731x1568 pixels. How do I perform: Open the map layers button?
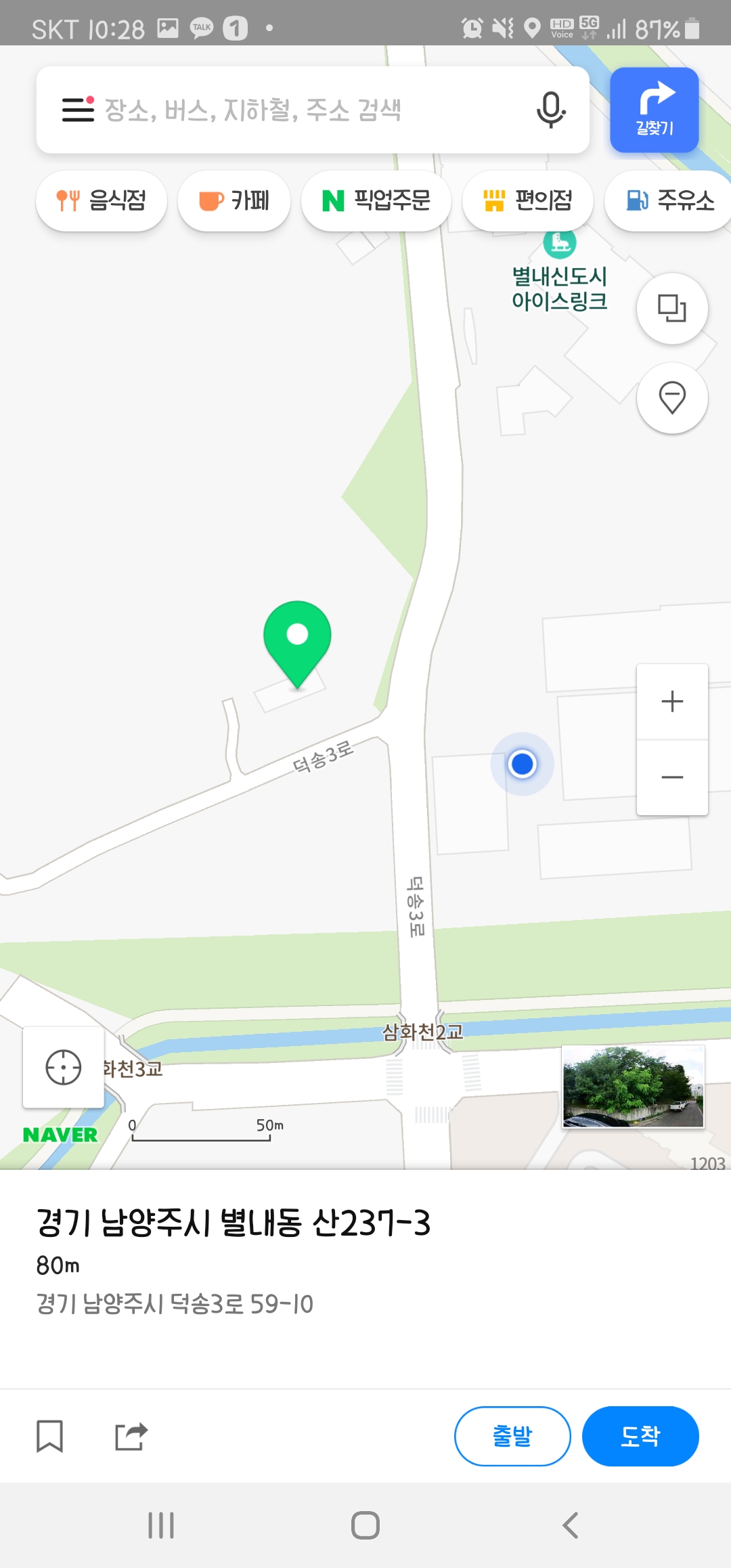click(x=672, y=309)
